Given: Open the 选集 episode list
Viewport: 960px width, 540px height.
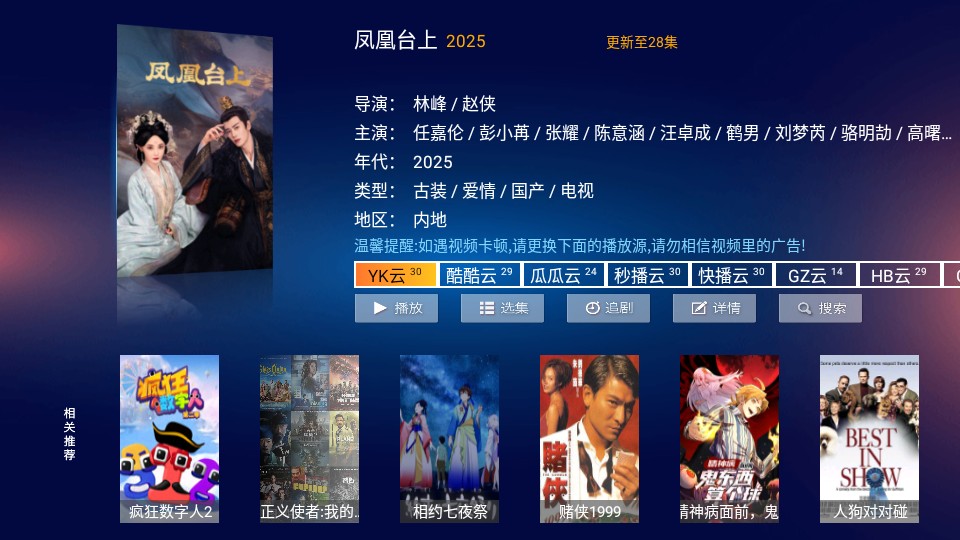Looking at the screenshot, I should click(502, 308).
